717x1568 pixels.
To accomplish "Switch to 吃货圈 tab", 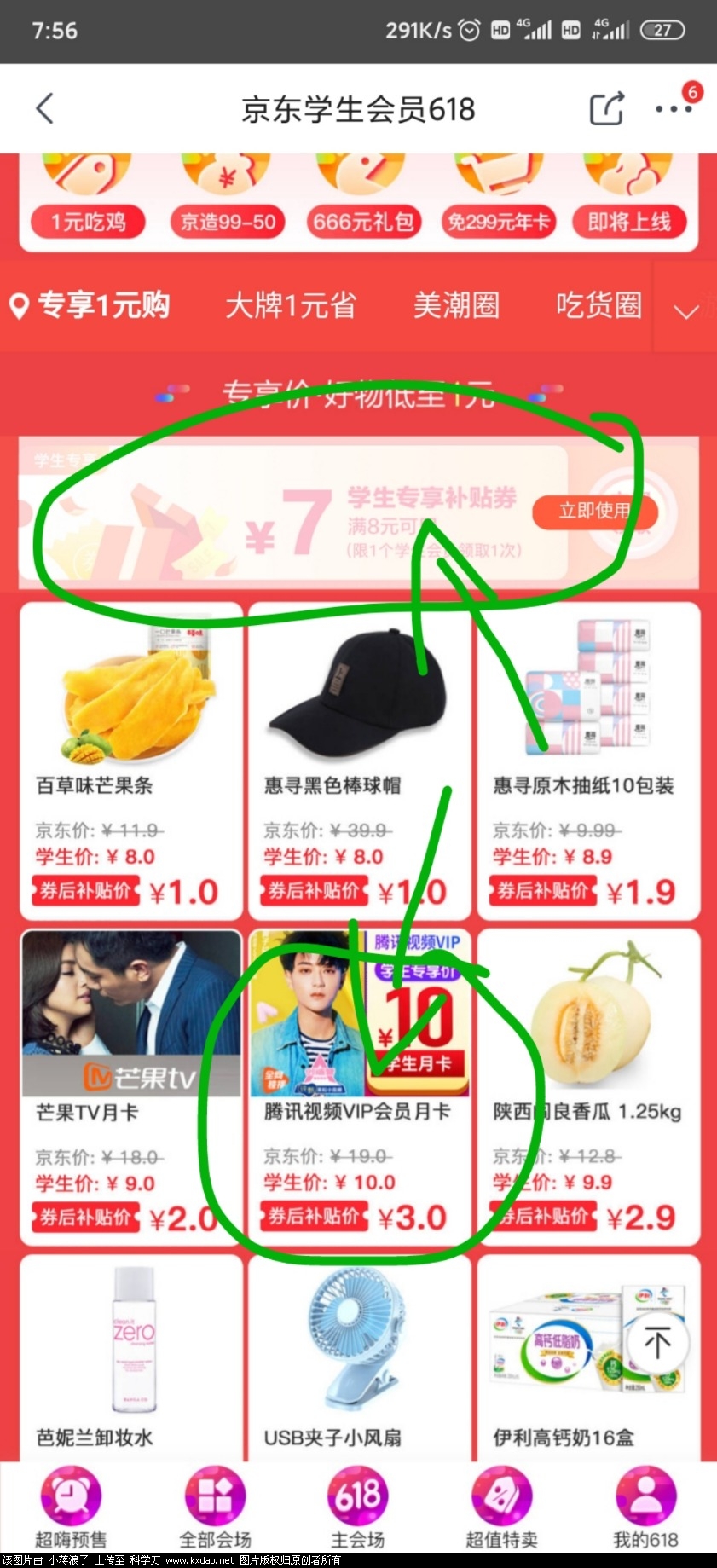I will [x=598, y=305].
